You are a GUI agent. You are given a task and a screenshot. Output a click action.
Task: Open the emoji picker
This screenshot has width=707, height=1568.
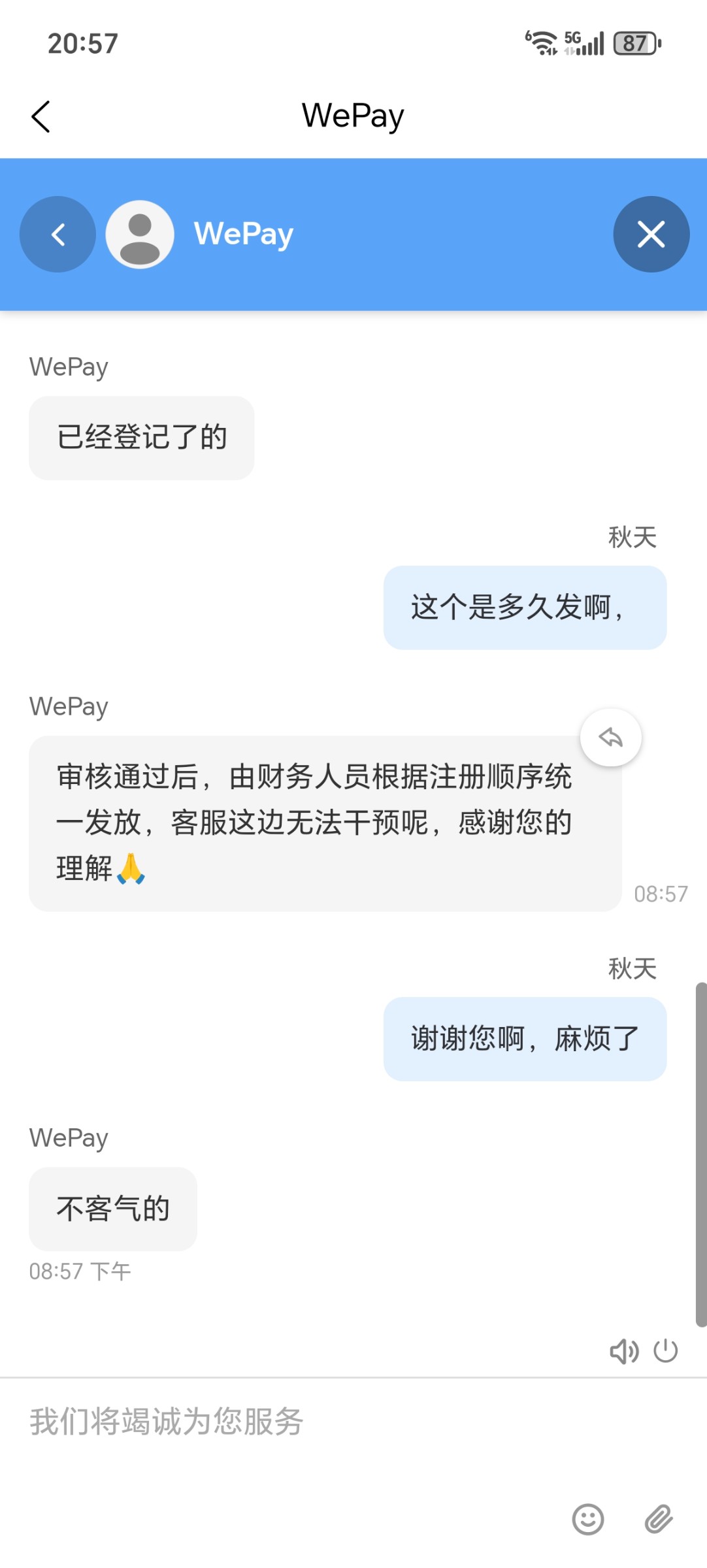587,1519
